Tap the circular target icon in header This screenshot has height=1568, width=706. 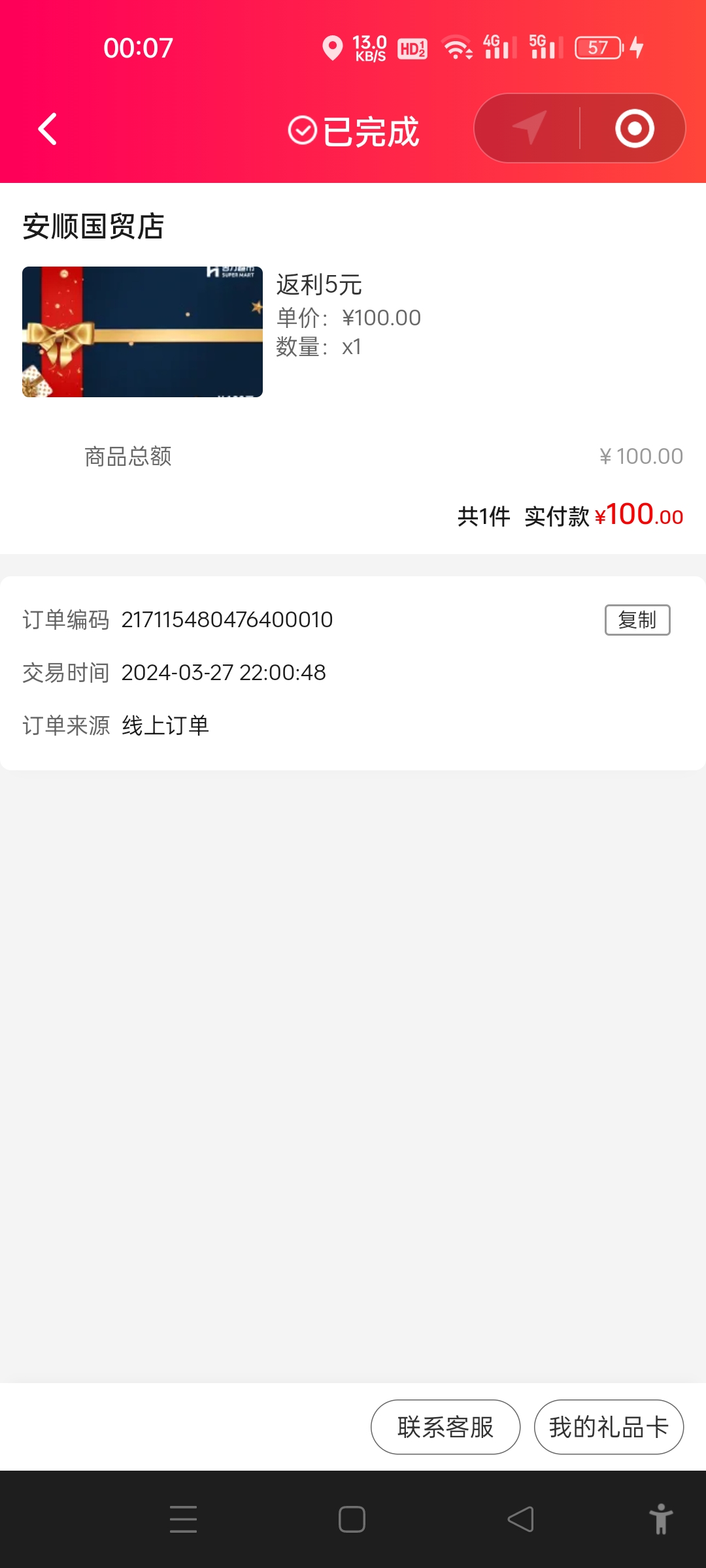pos(634,128)
